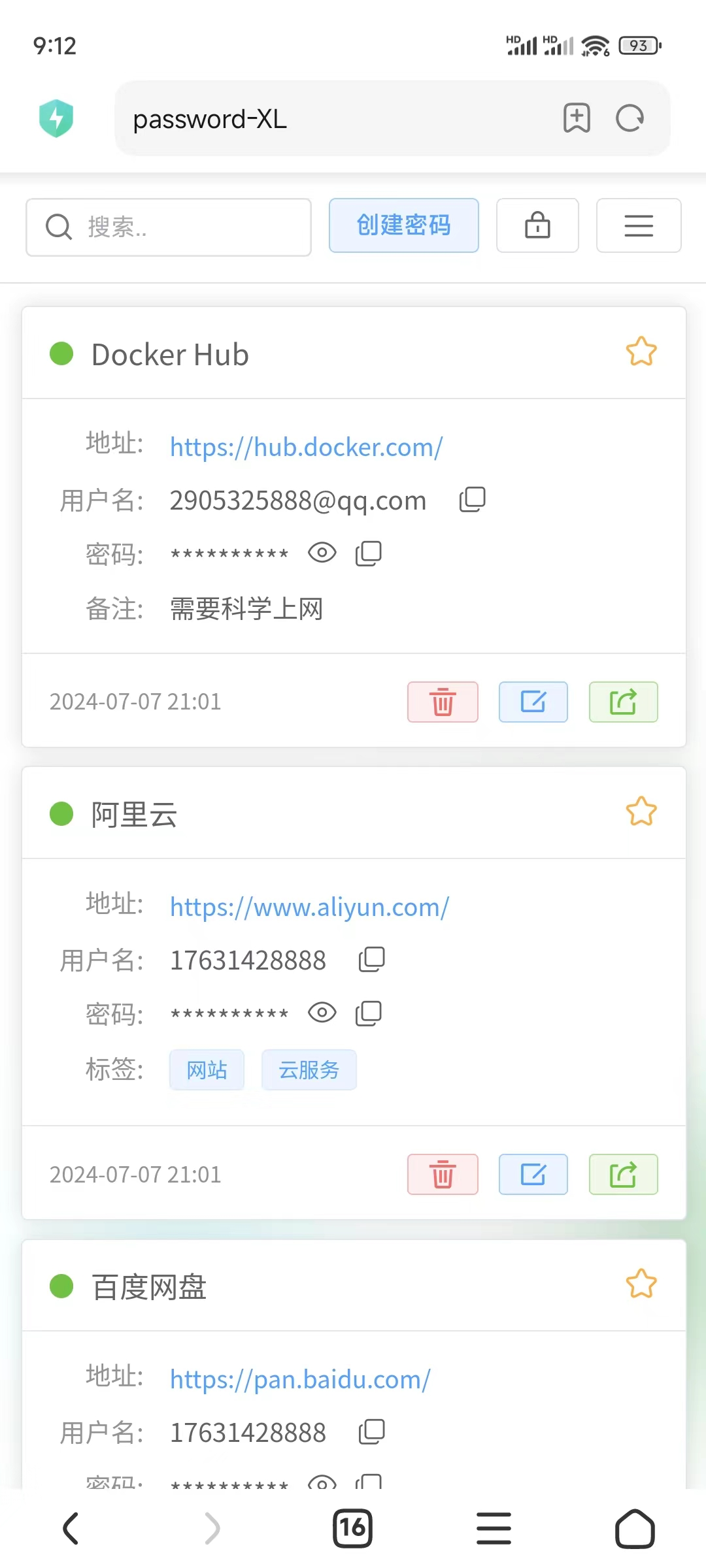Screen dimensions: 706x1568
Task: Select the 云服务 tag
Action: (309, 1070)
